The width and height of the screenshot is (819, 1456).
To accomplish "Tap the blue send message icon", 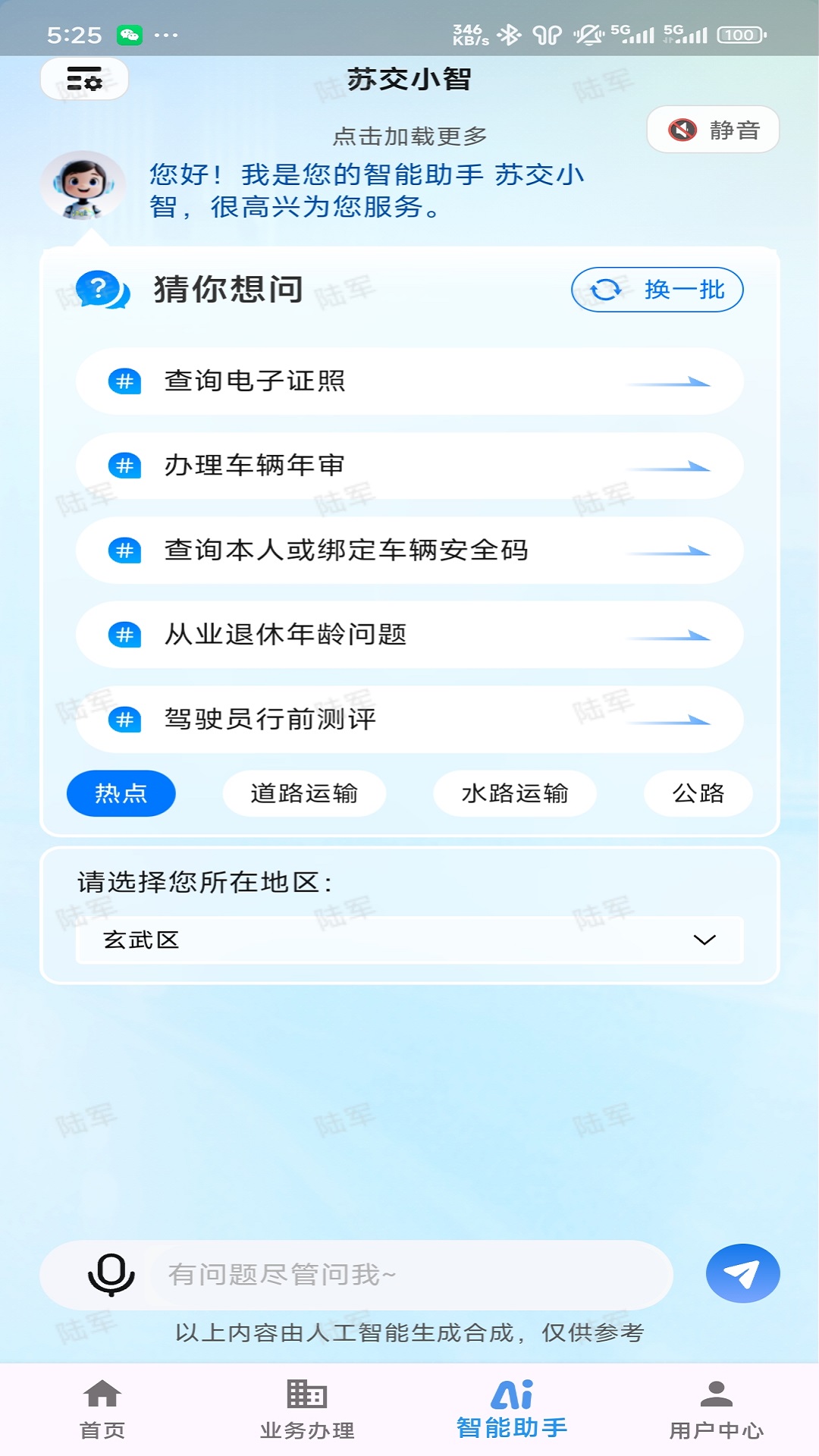I will pyautogui.click(x=742, y=1274).
